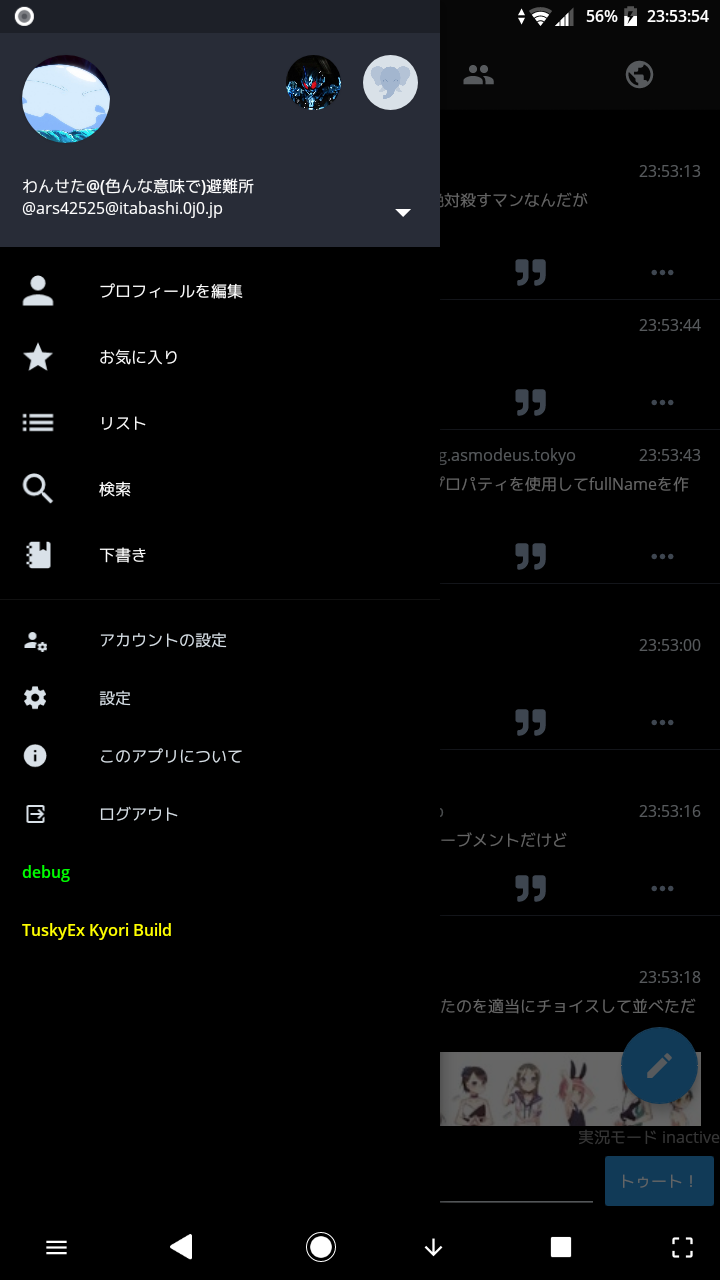Switch to the dark robot avatar account
Screen dimensions: 720x1280
[x=314, y=83]
